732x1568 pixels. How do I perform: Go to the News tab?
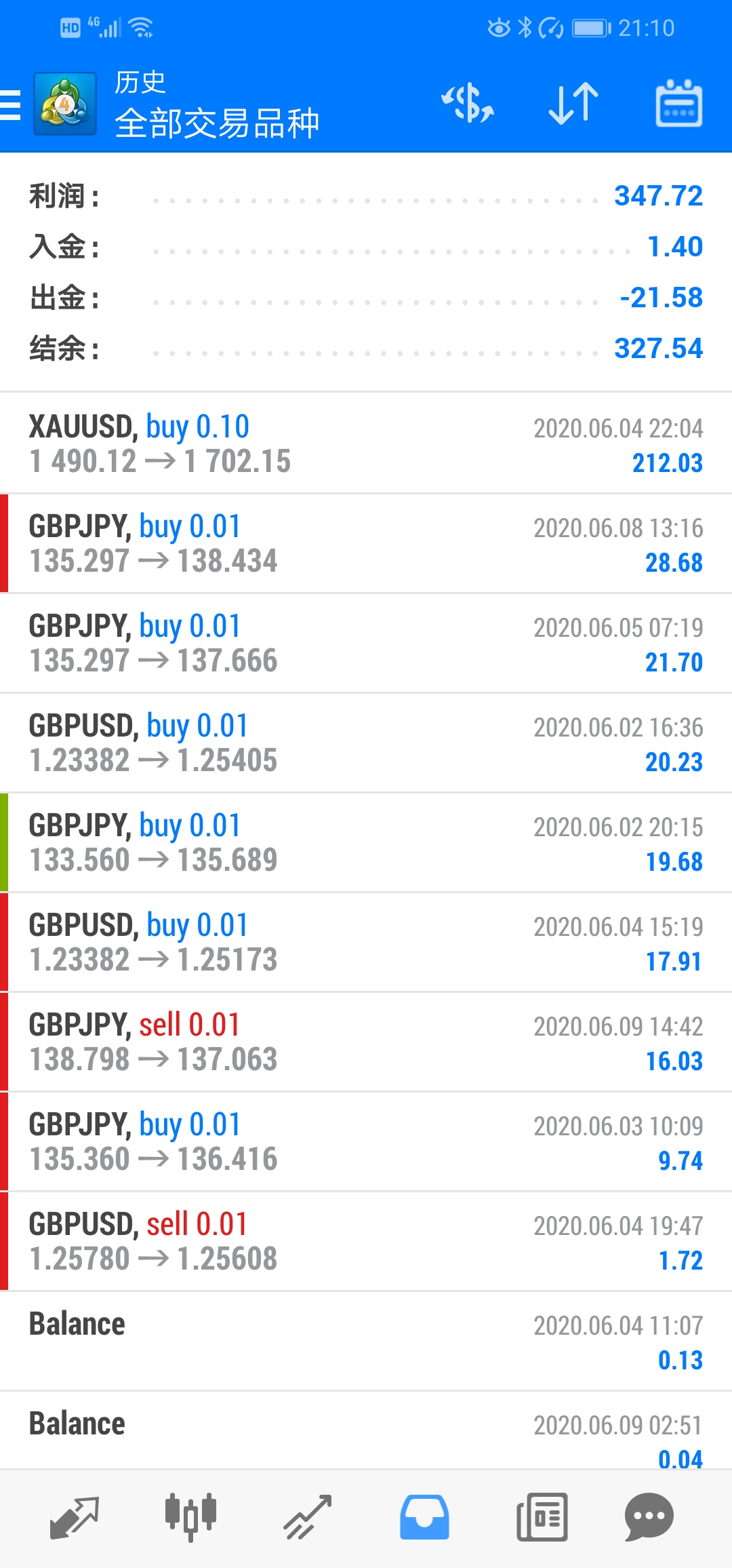[542, 1517]
